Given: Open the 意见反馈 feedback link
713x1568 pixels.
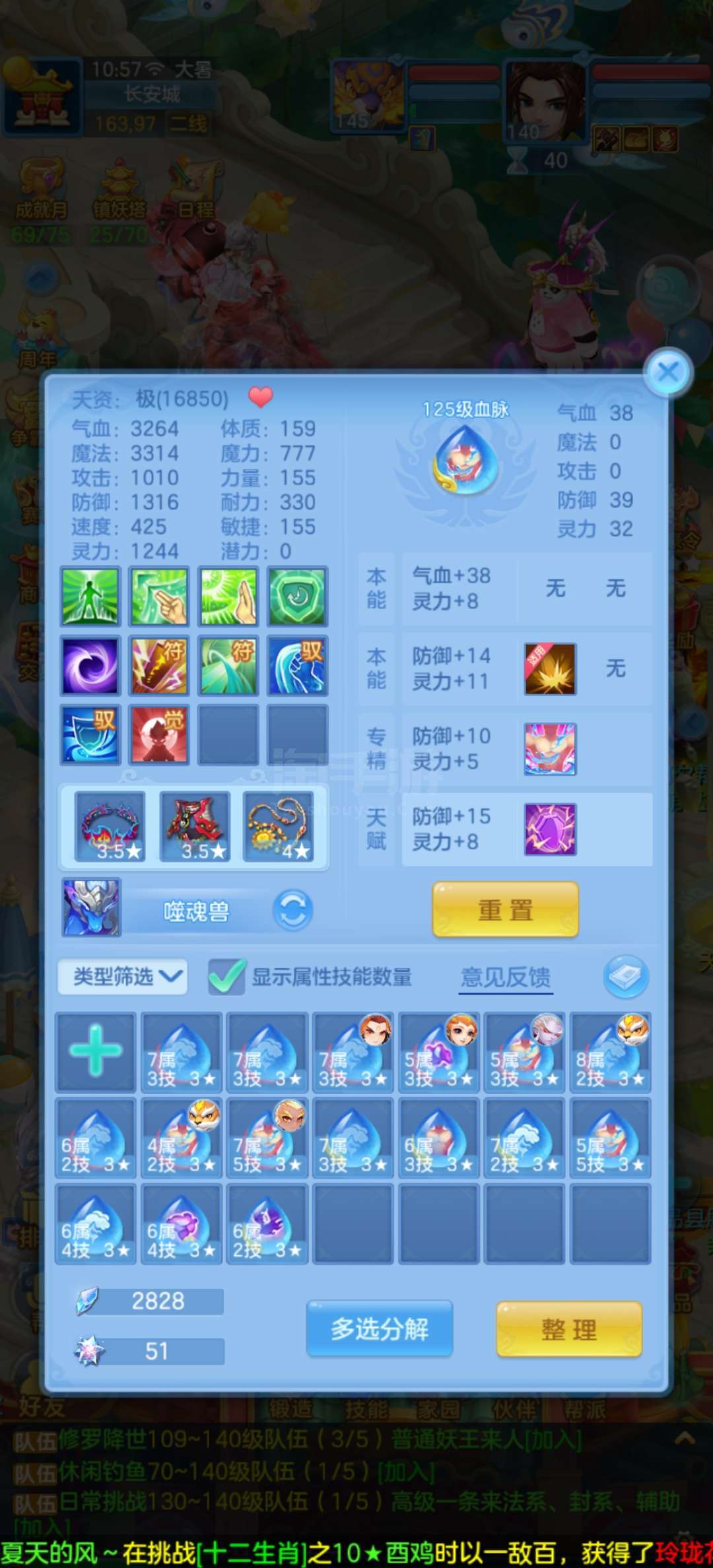Looking at the screenshot, I should pyautogui.click(x=506, y=977).
